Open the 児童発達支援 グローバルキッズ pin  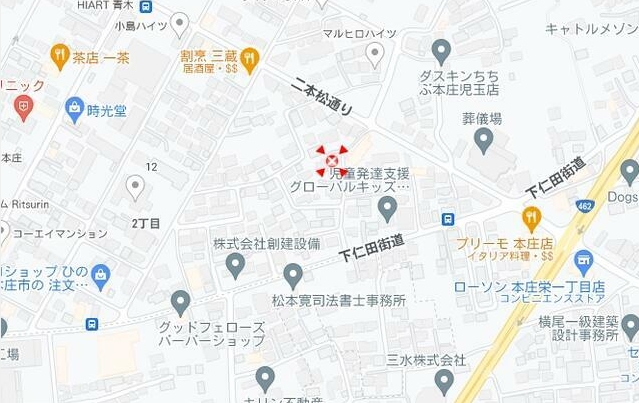[x=389, y=209]
